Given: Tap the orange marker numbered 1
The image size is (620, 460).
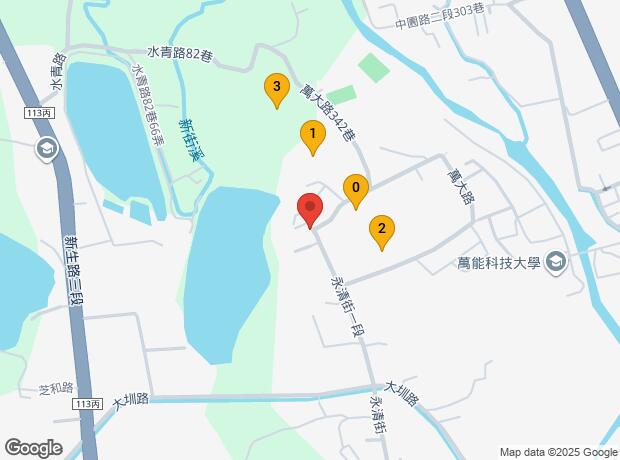Looking at the screenshot, I should pyautogui.click(x=313, y=134).
